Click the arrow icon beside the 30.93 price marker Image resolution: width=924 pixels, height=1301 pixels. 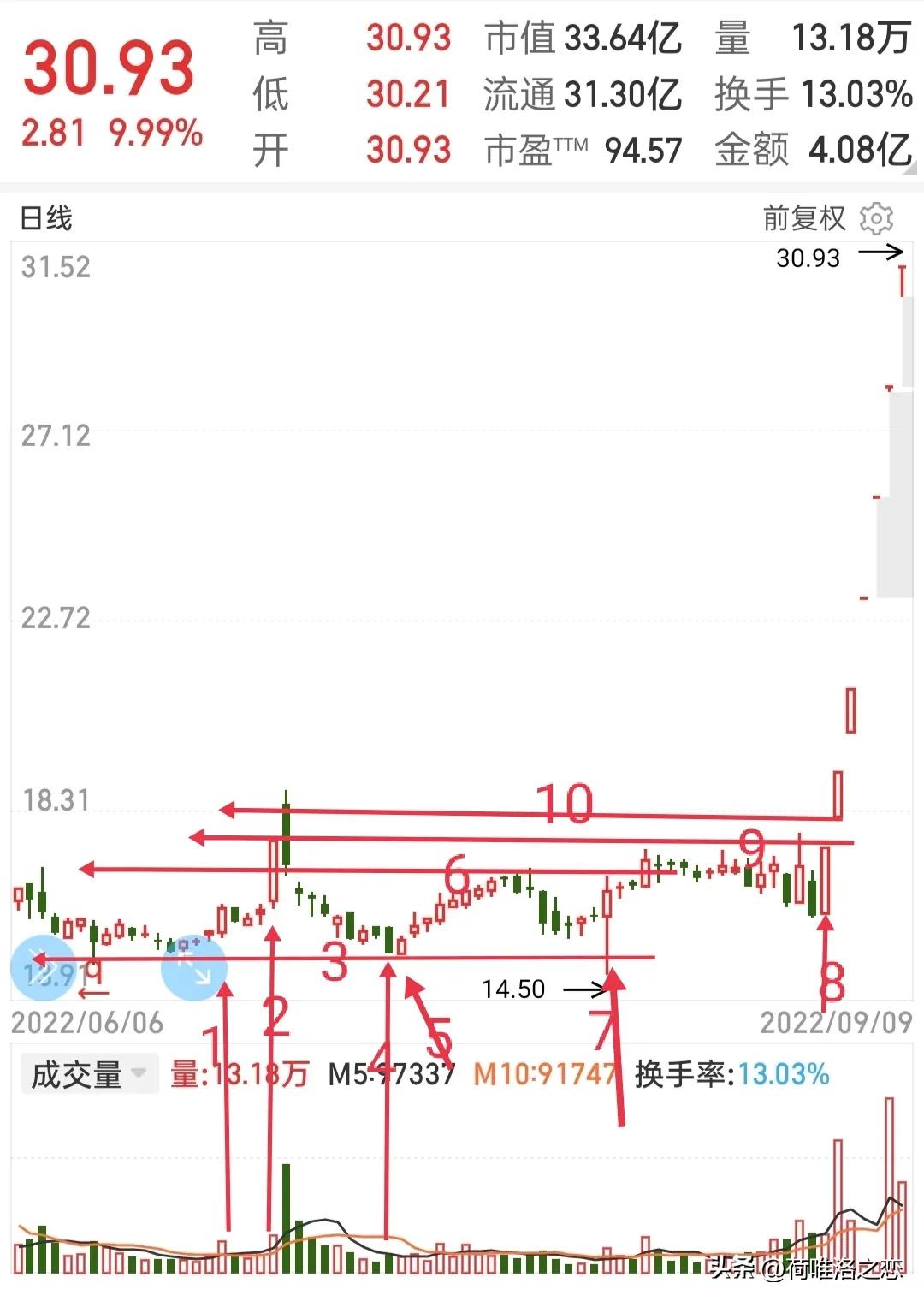(x=882, y=253)
